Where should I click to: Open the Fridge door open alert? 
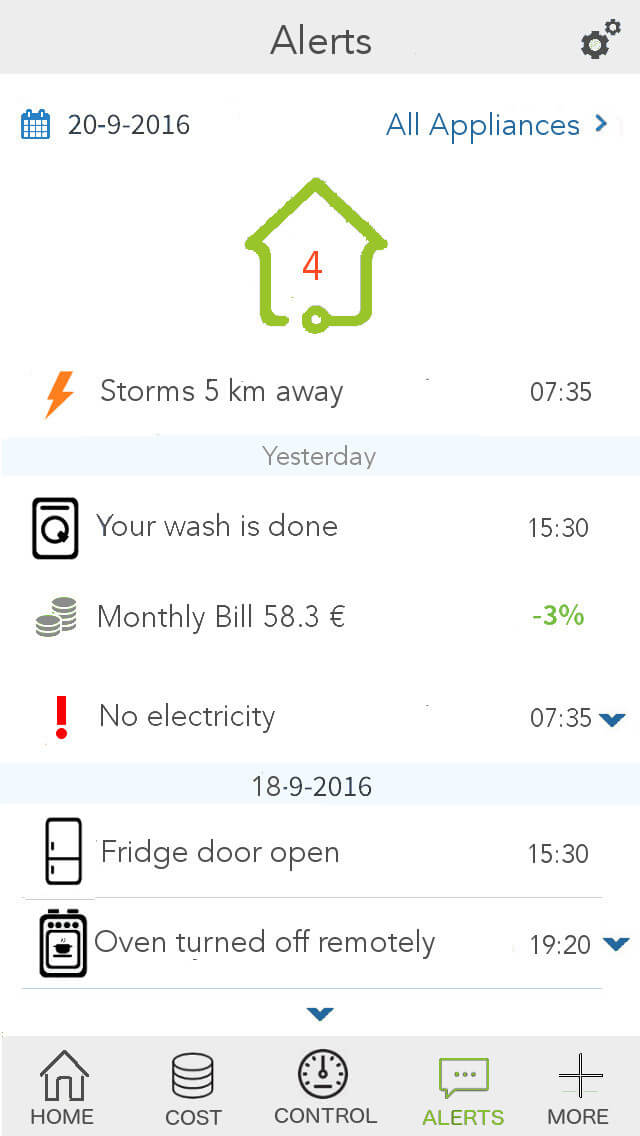coord(320,852)
